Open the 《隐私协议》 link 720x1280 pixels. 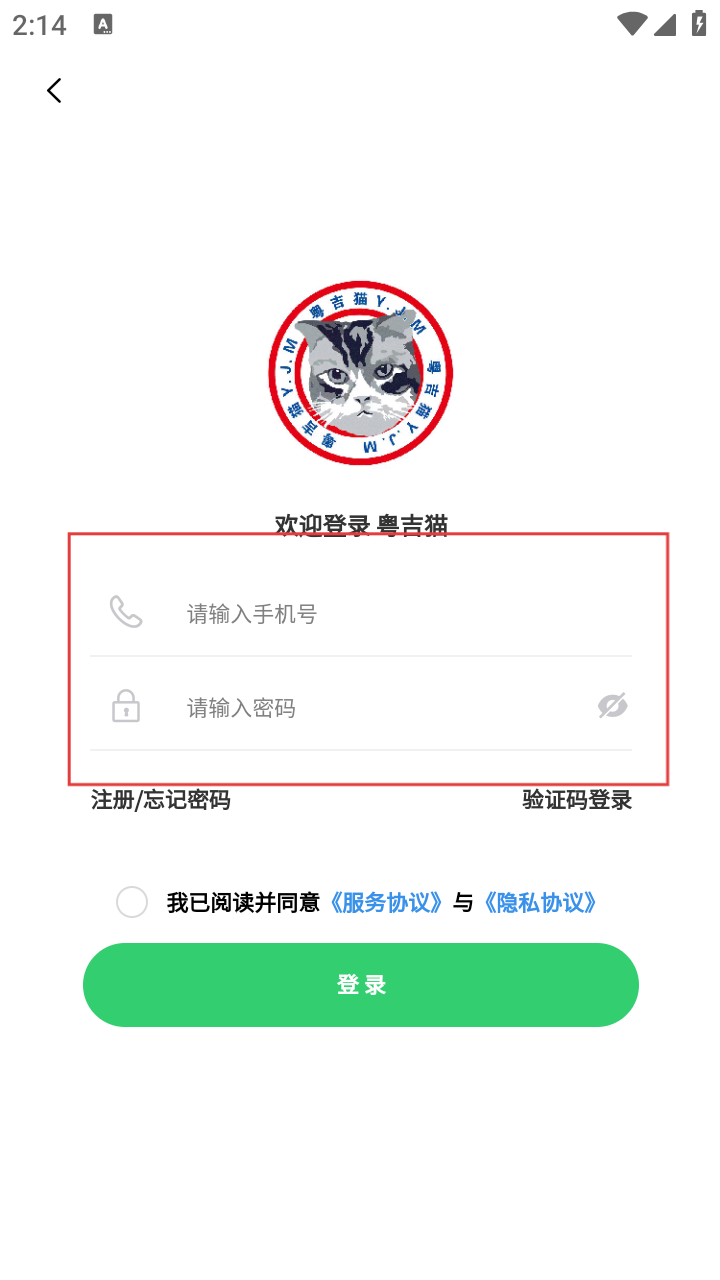tap(540, 903)
